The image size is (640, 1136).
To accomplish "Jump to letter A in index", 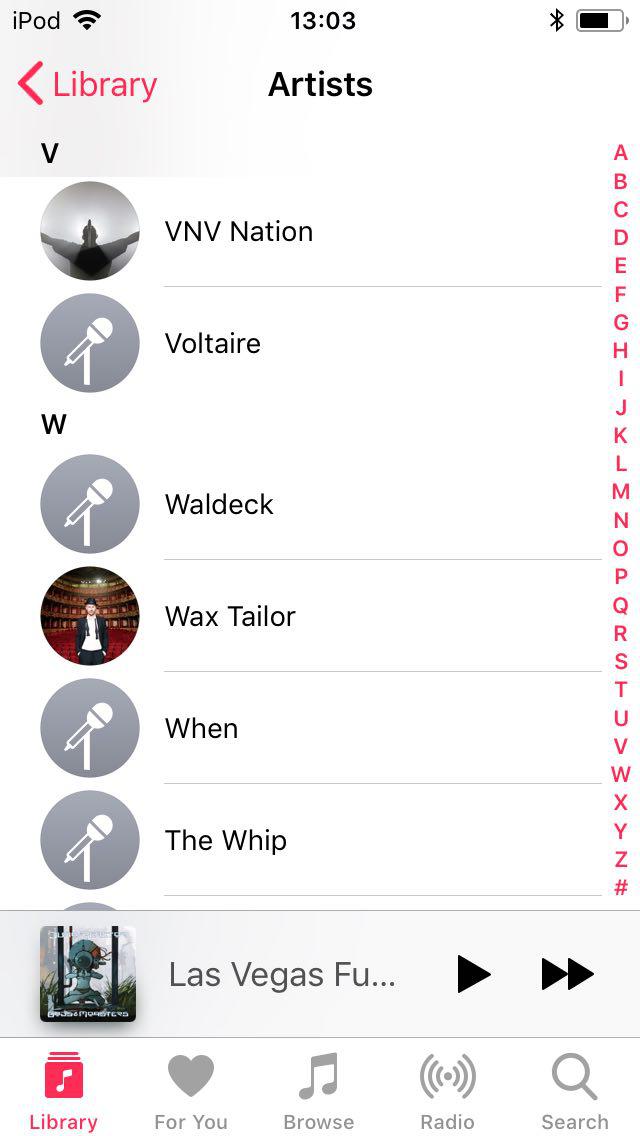I will coord(621,153).
